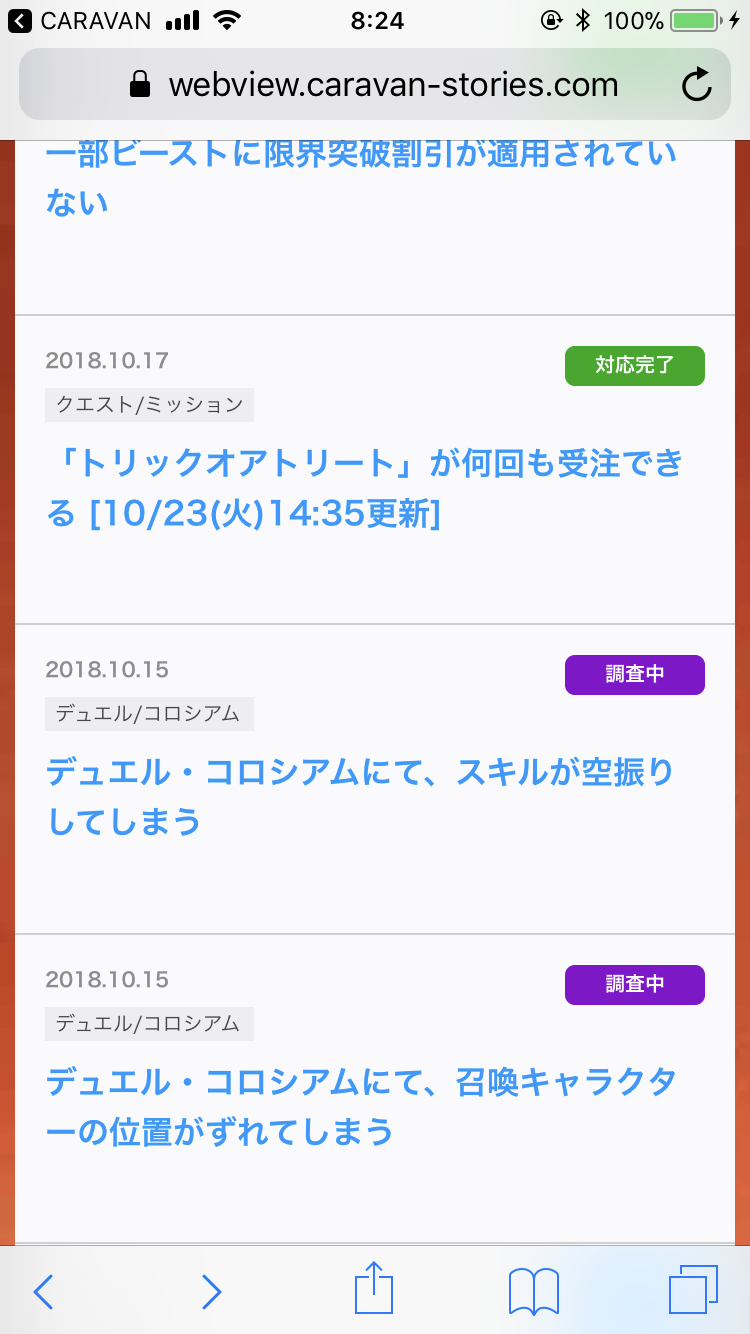Tap the address bar URL field
This screenshot has height=1334, width=750.
tap(375, 86)
